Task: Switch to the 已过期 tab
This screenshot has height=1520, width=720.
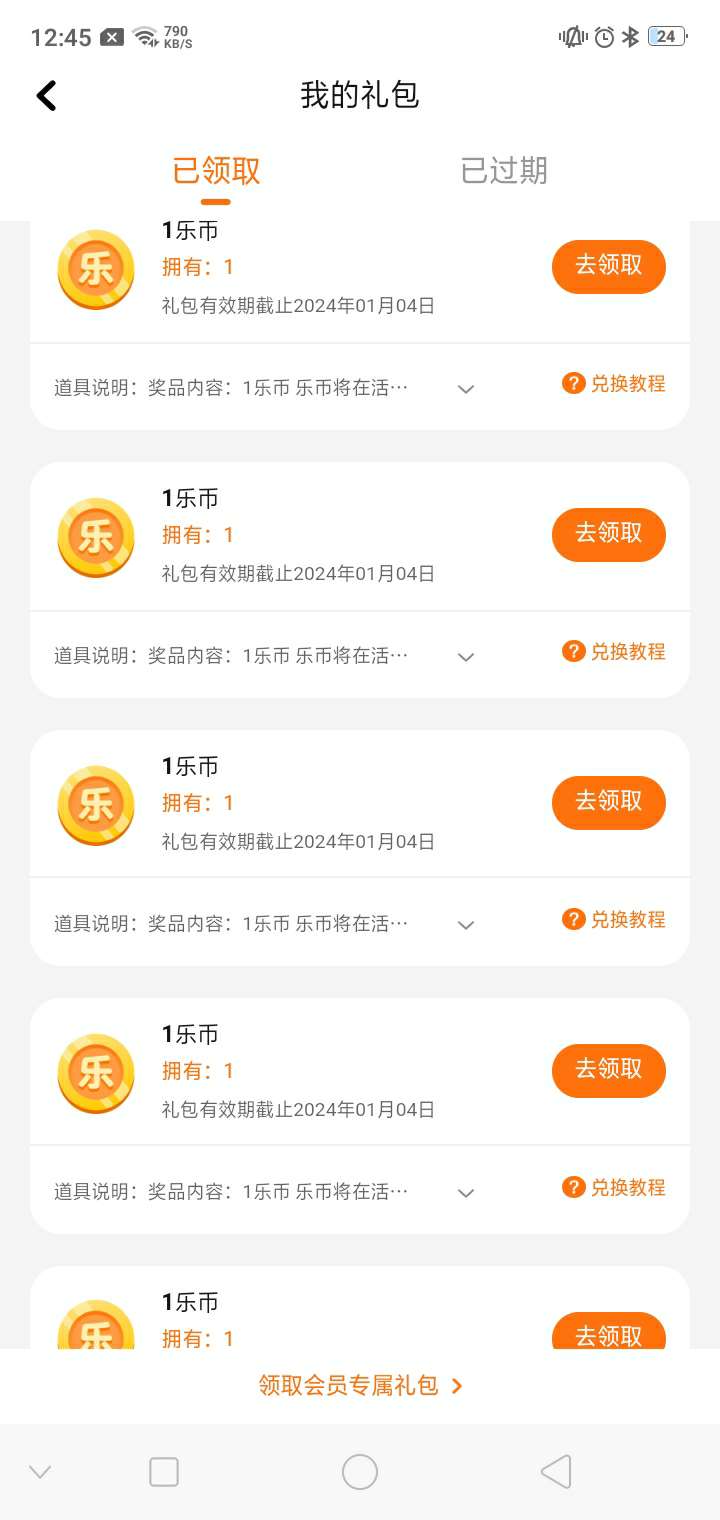Action: point(504,171)
